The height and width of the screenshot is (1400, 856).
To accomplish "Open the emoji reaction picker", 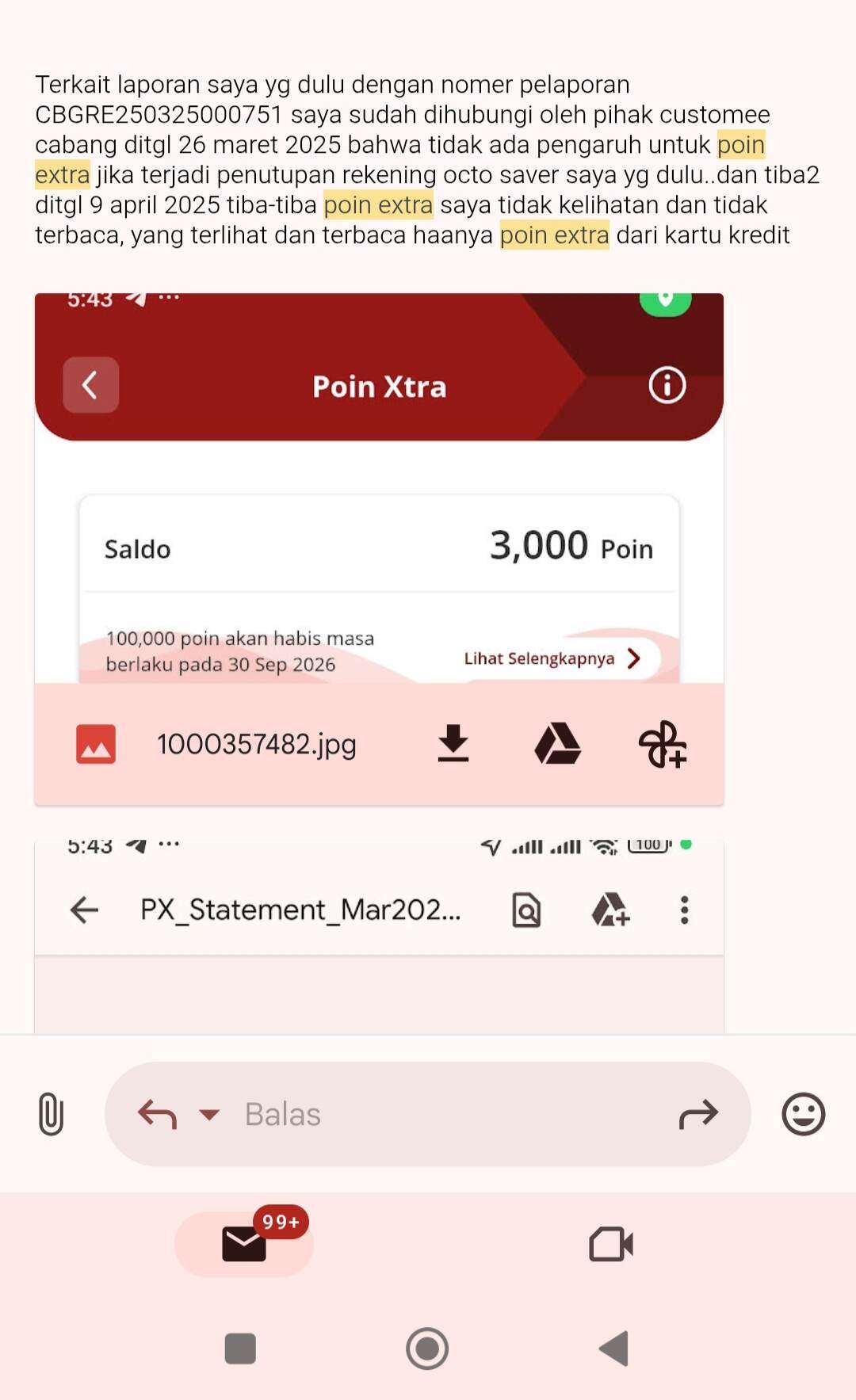I will pyautogui.click(x=803, y=1114).
